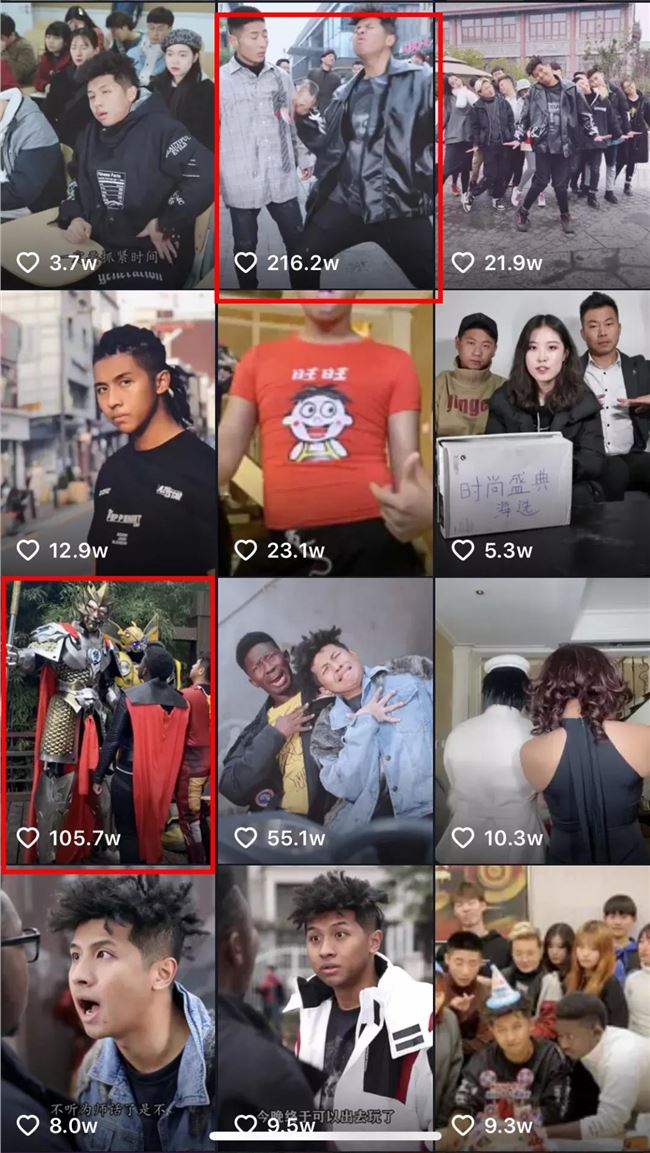Screen dimensions: 650x1153
Task: Open the video with 8.0w likes
Action: click(x=107, y=1005)
